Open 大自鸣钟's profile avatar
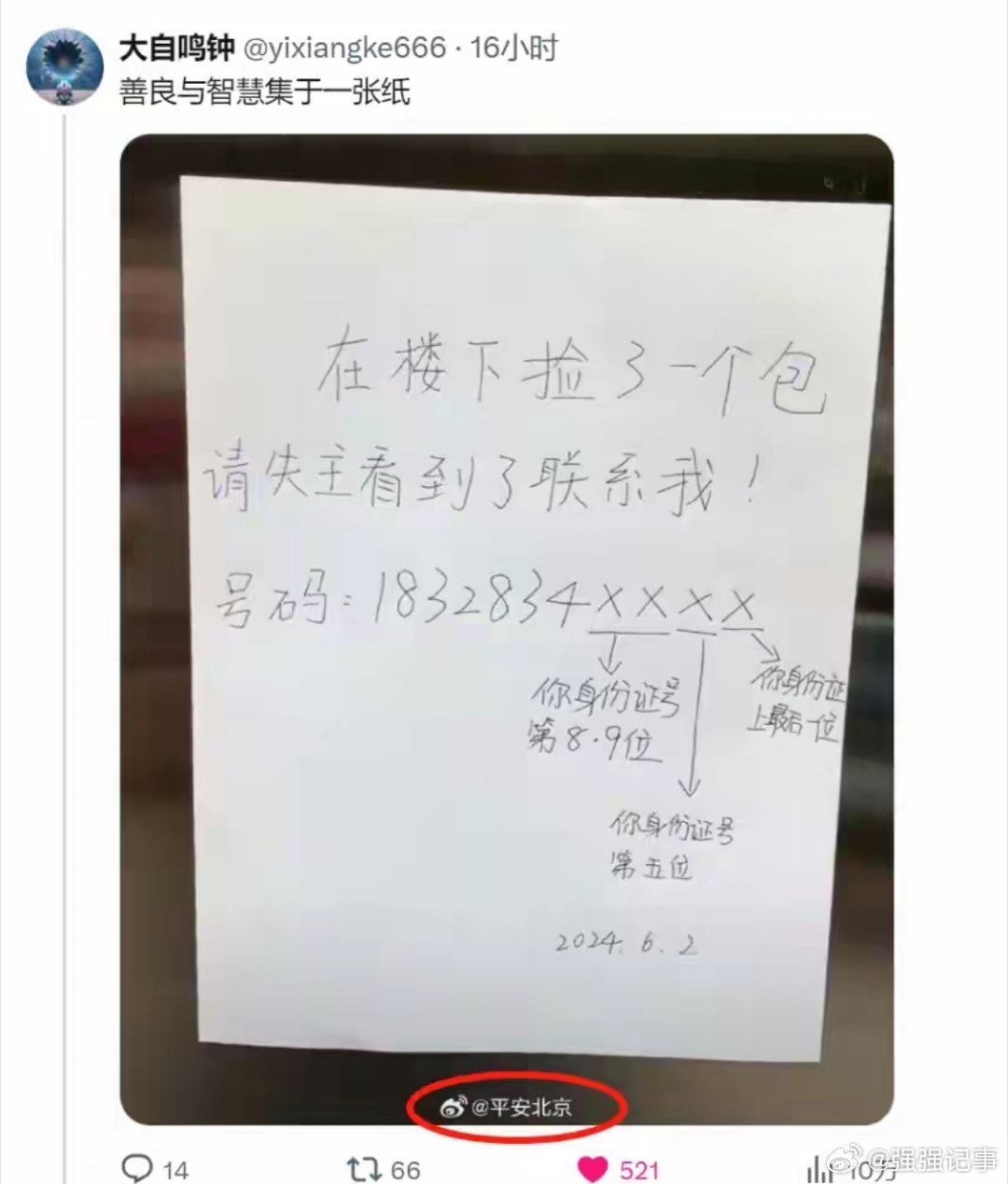Viewport: 1008px width, 1184px height. point(64,67)
